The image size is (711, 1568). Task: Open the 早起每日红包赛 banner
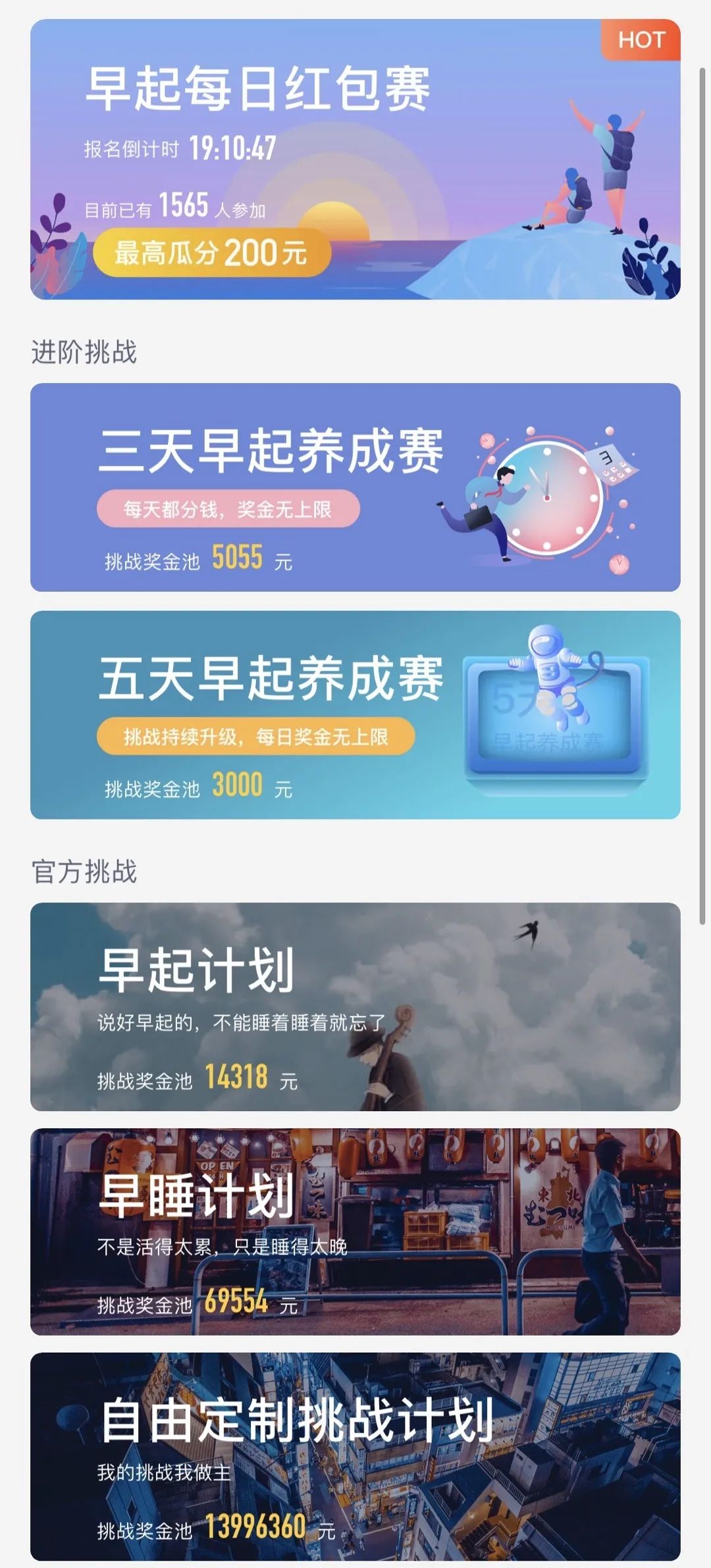point(263,92)
